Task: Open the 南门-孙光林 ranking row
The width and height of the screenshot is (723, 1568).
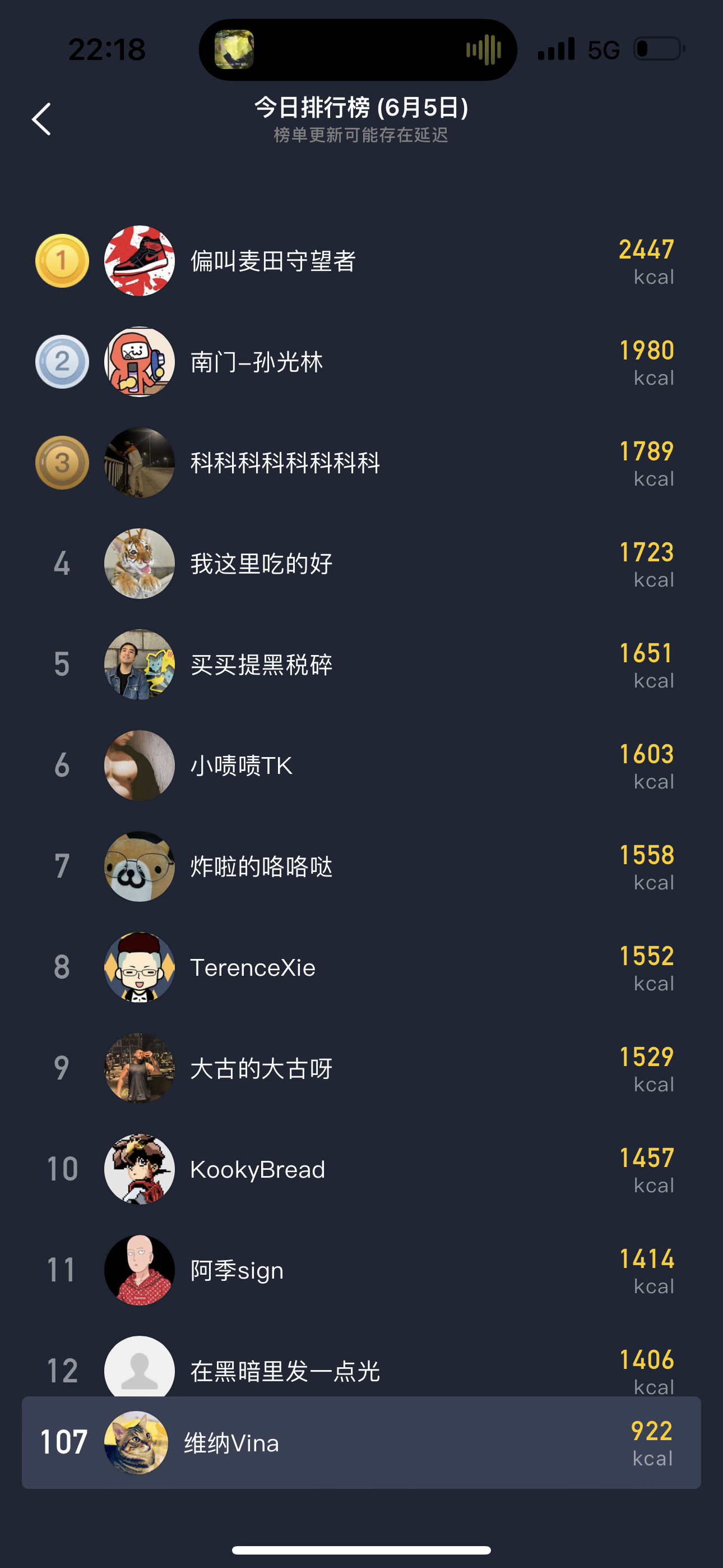Action: point(361,362)
